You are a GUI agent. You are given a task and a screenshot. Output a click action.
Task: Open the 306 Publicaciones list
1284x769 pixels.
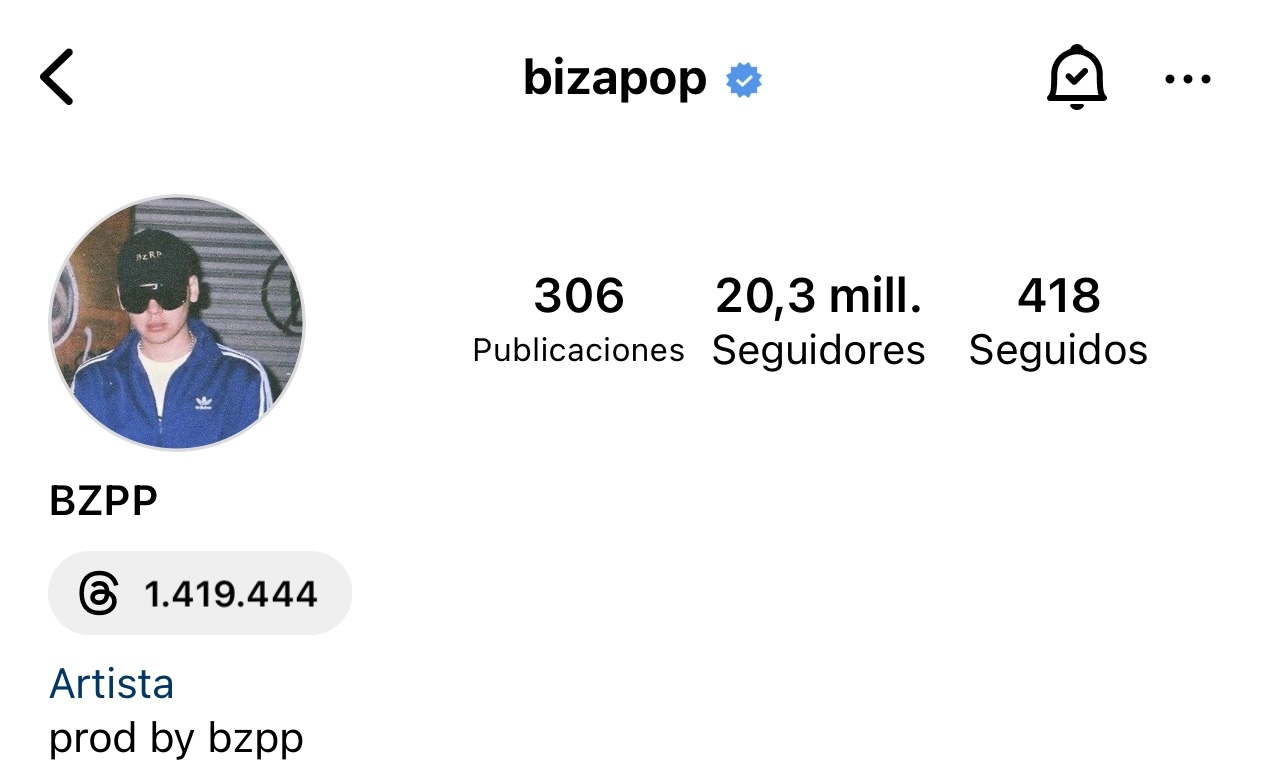[578, 320]
